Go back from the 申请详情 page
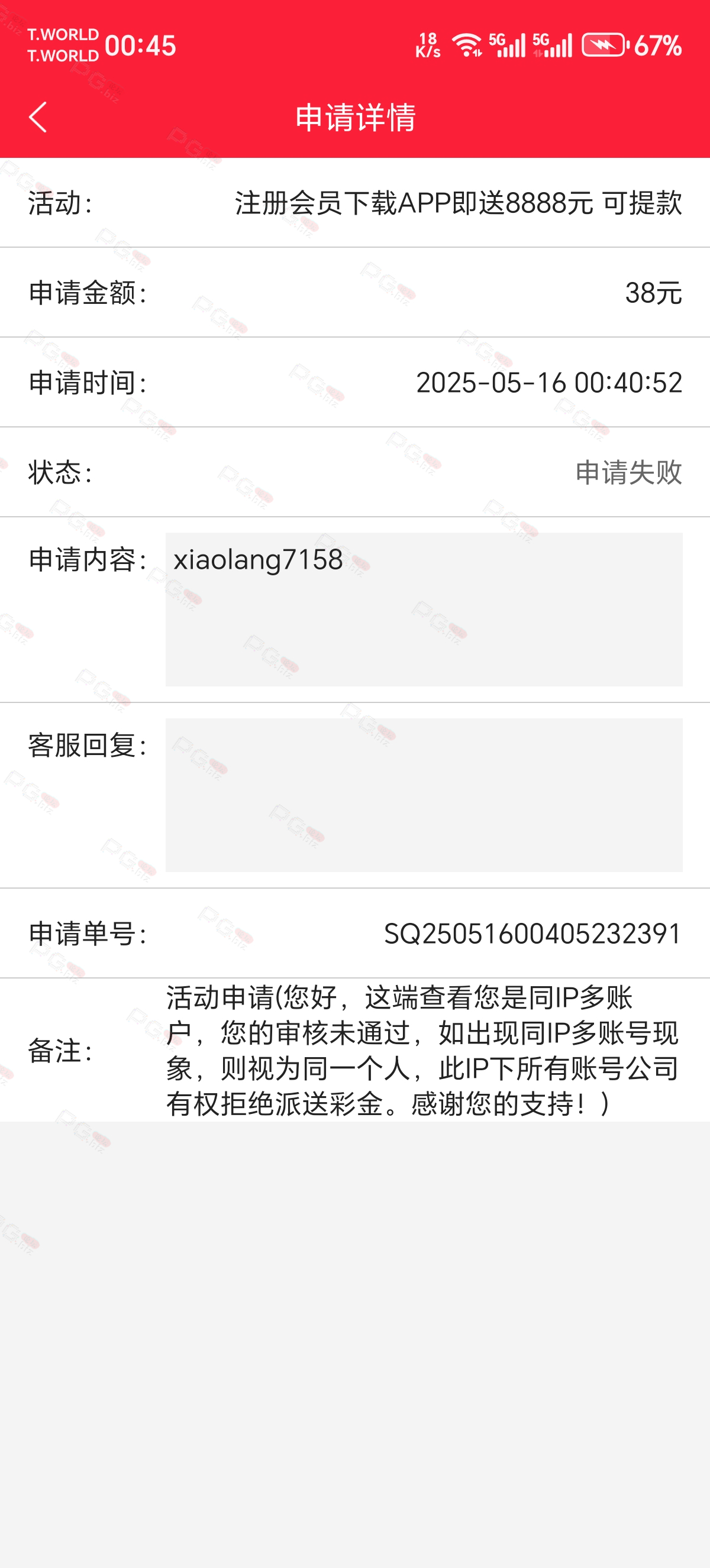Screen dimensions: 710x1568 38,117
